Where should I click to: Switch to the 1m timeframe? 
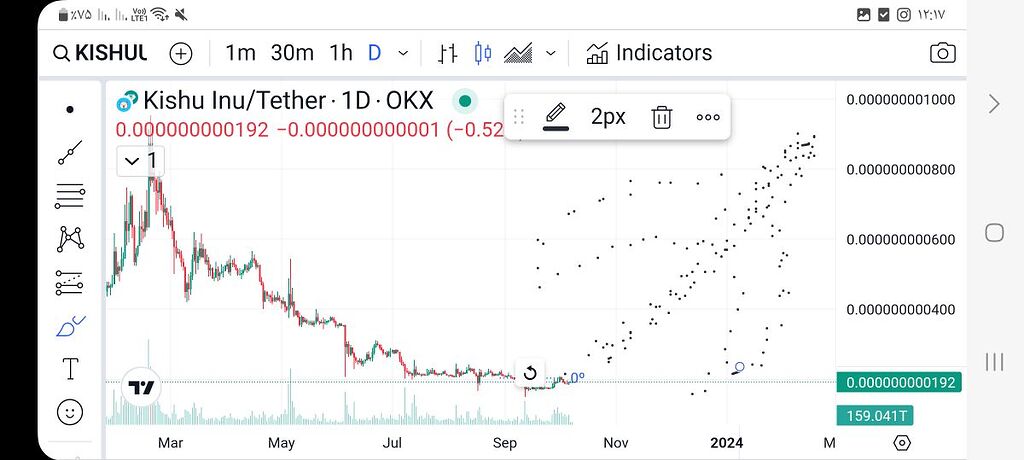pos(240,53)
